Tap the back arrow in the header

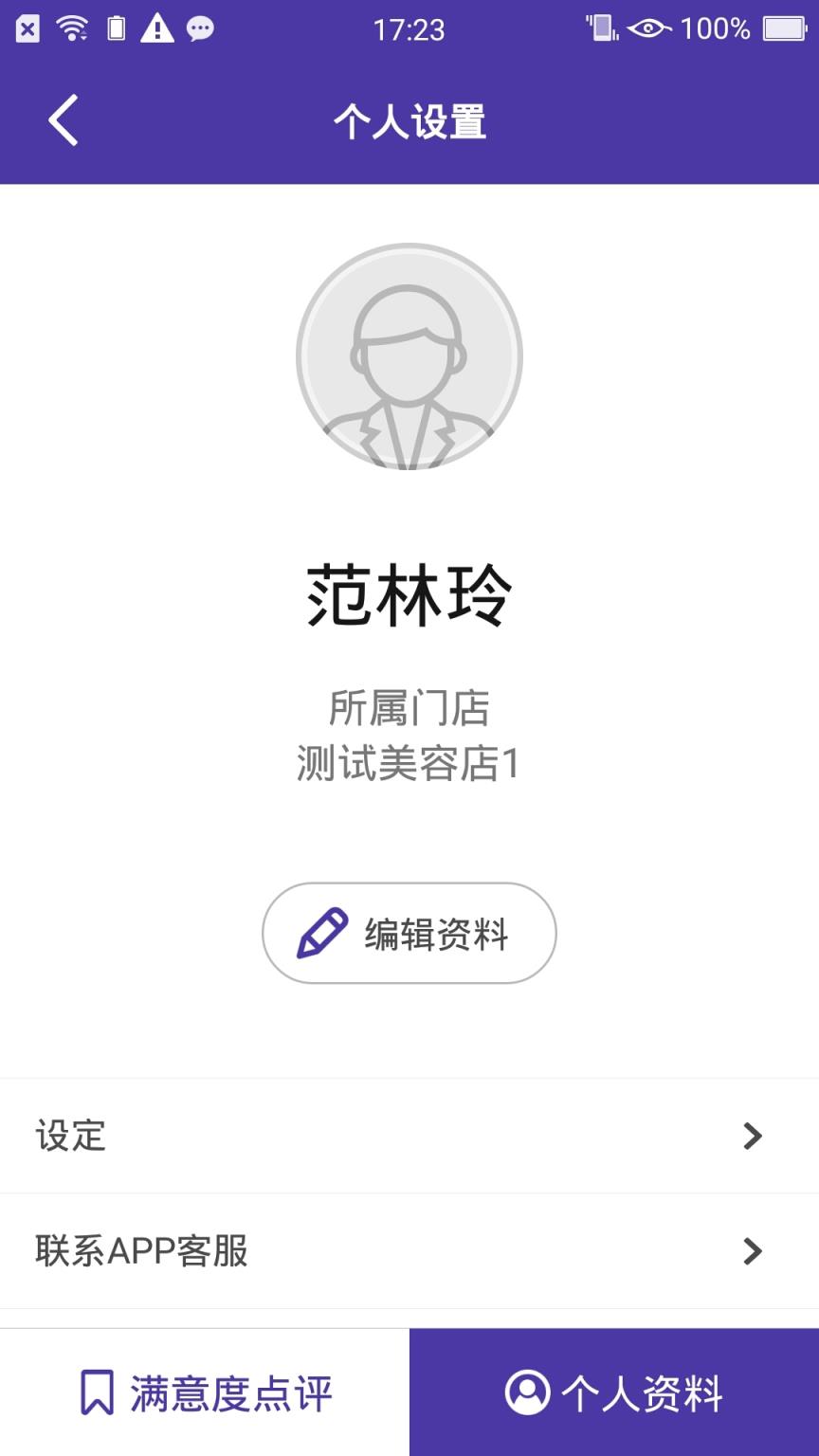(x=63, y=120)
